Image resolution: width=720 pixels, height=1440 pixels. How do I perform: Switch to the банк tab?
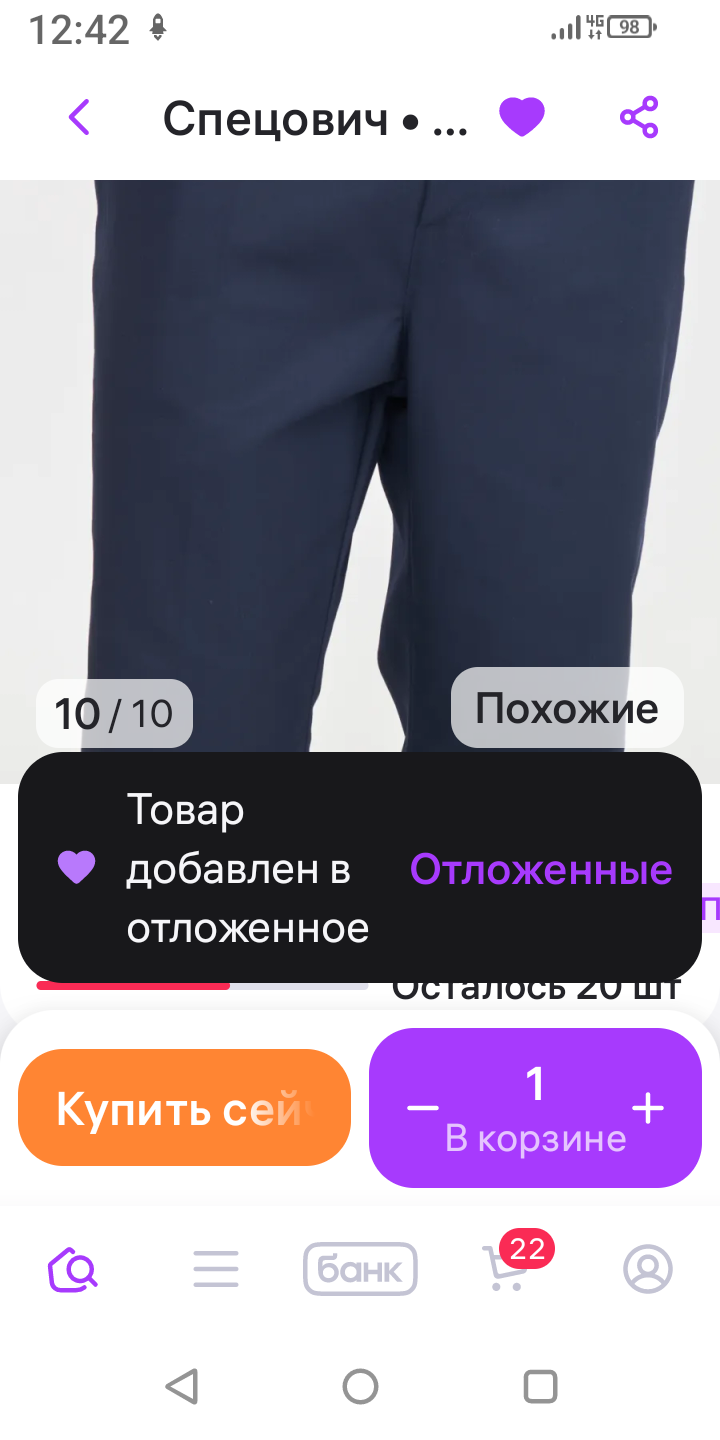(x=360, y=1270)
